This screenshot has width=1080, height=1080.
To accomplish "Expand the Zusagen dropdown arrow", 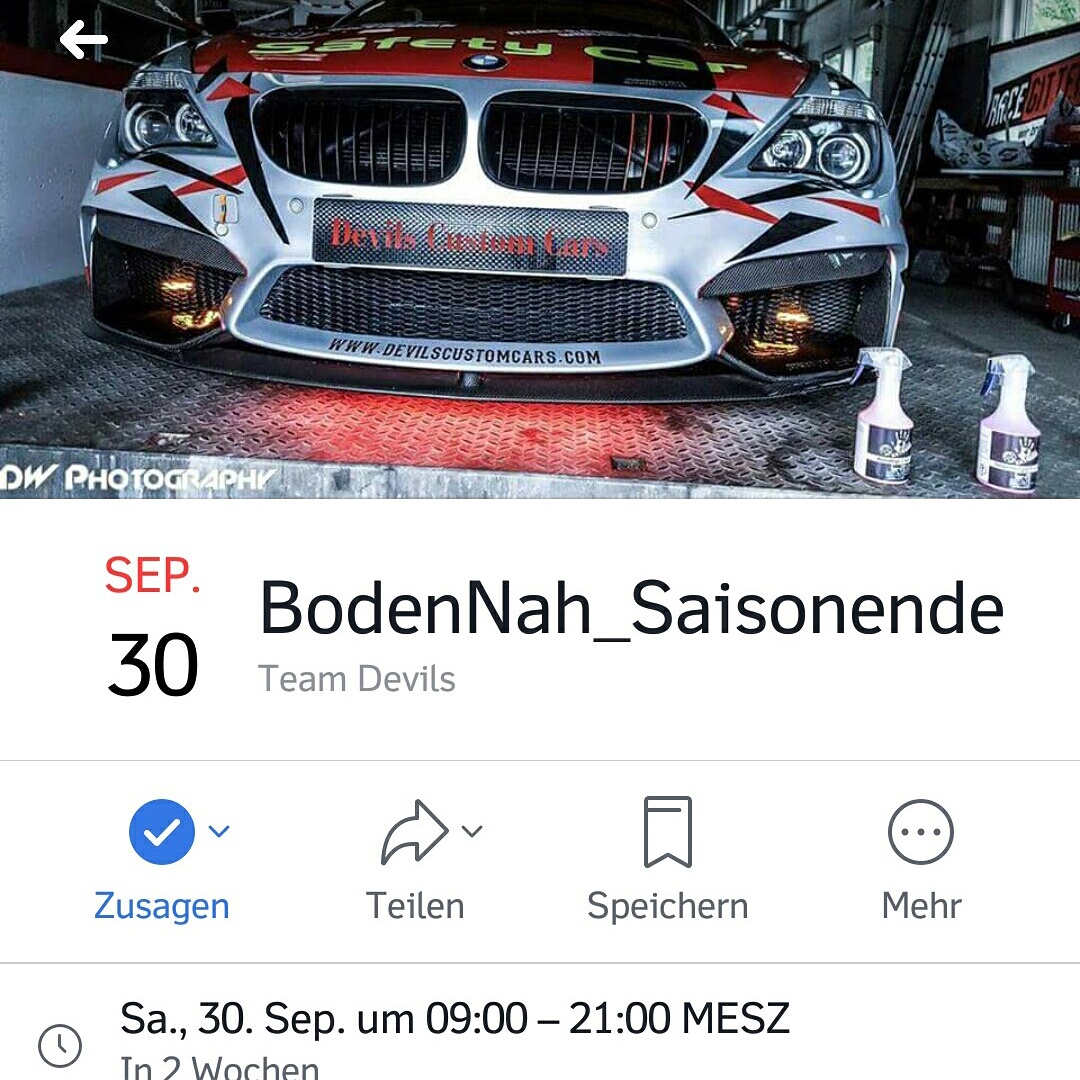I will [x=219, y=831].
